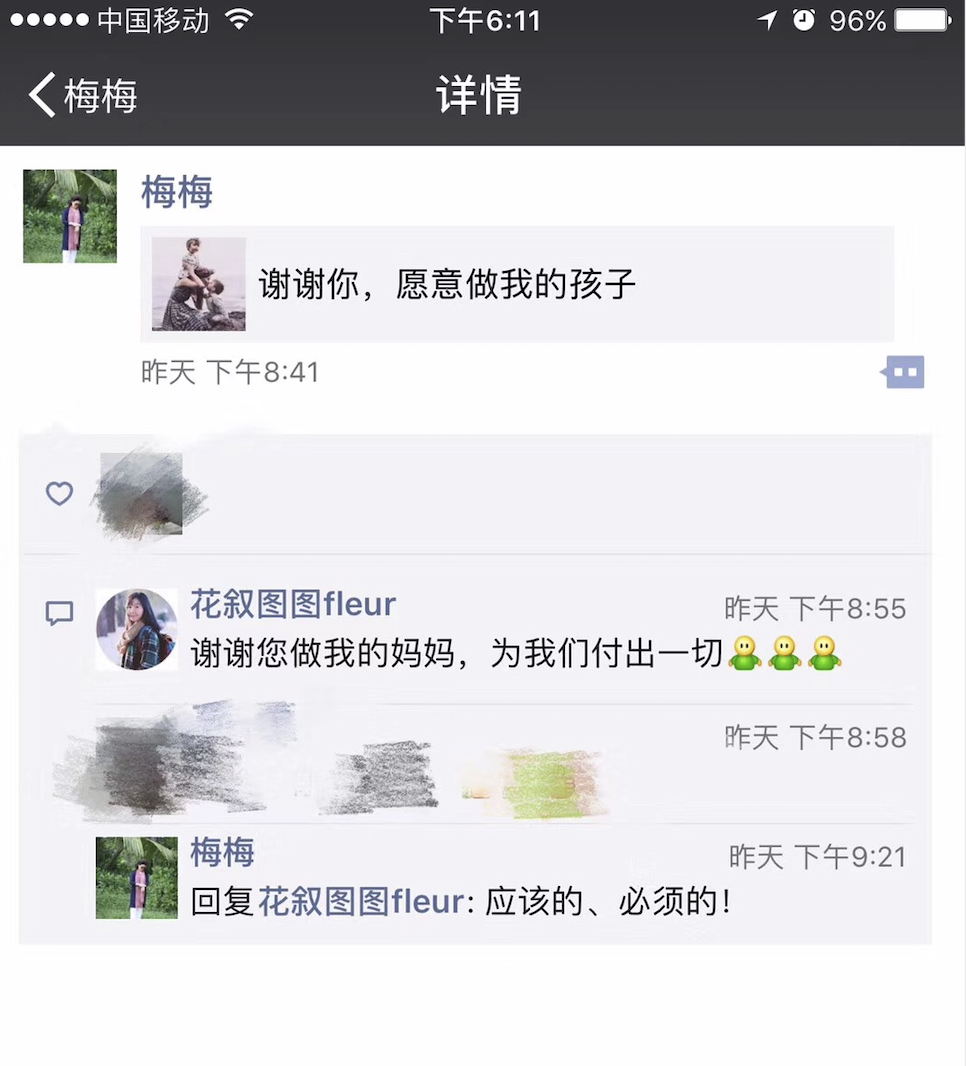Open 花叙图图fleur's profile avatar
The image size is (966, 1066).
pyautogui.click(x=136, y=629)
